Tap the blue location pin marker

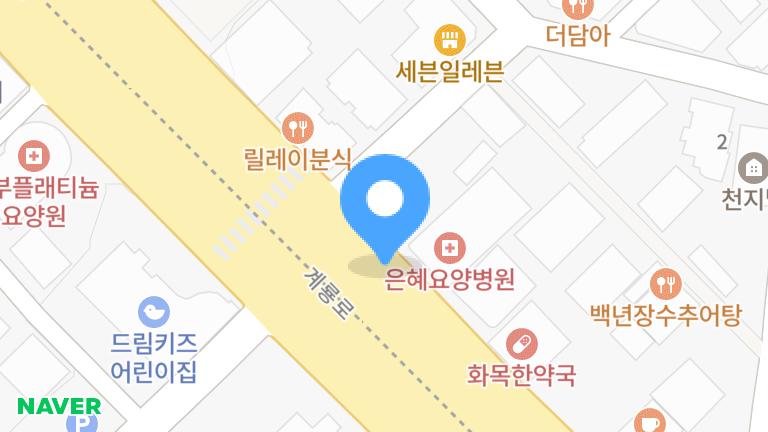pyautogui.click(x=385, y=202)
